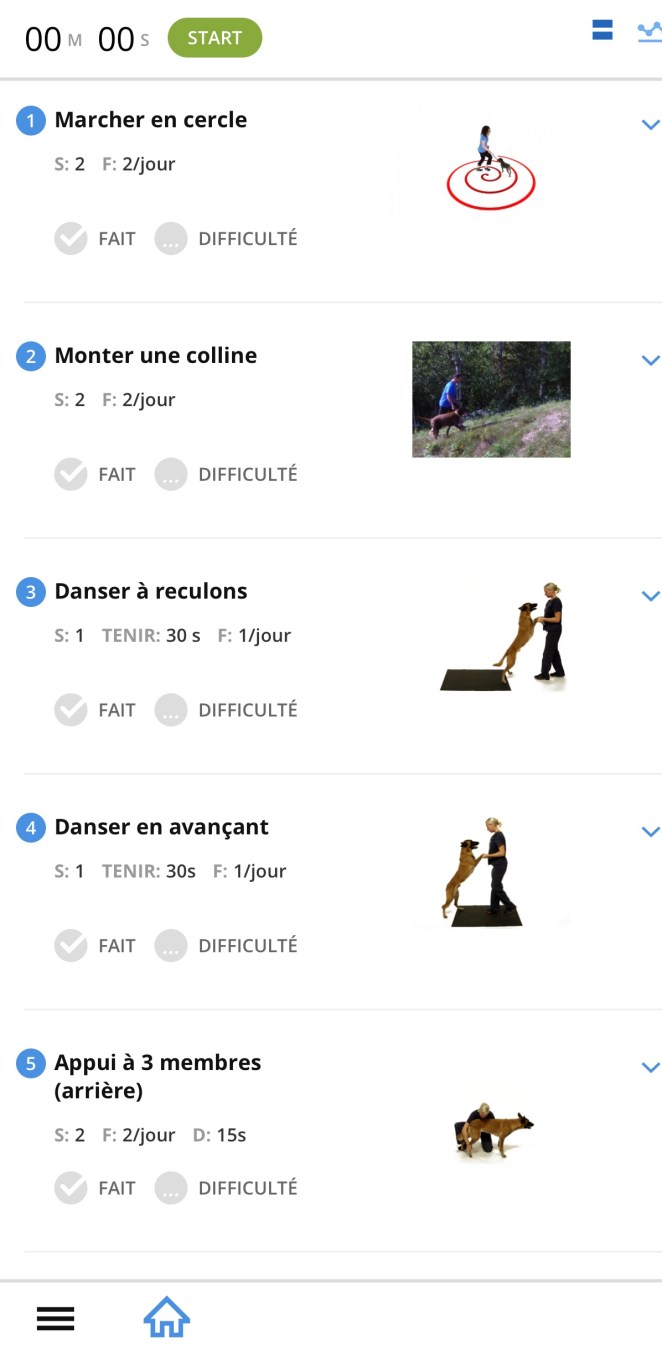Open the Monter une colline video thumbnail
This screenshot has height=1355, width=662.
click(x=491, y=399)
